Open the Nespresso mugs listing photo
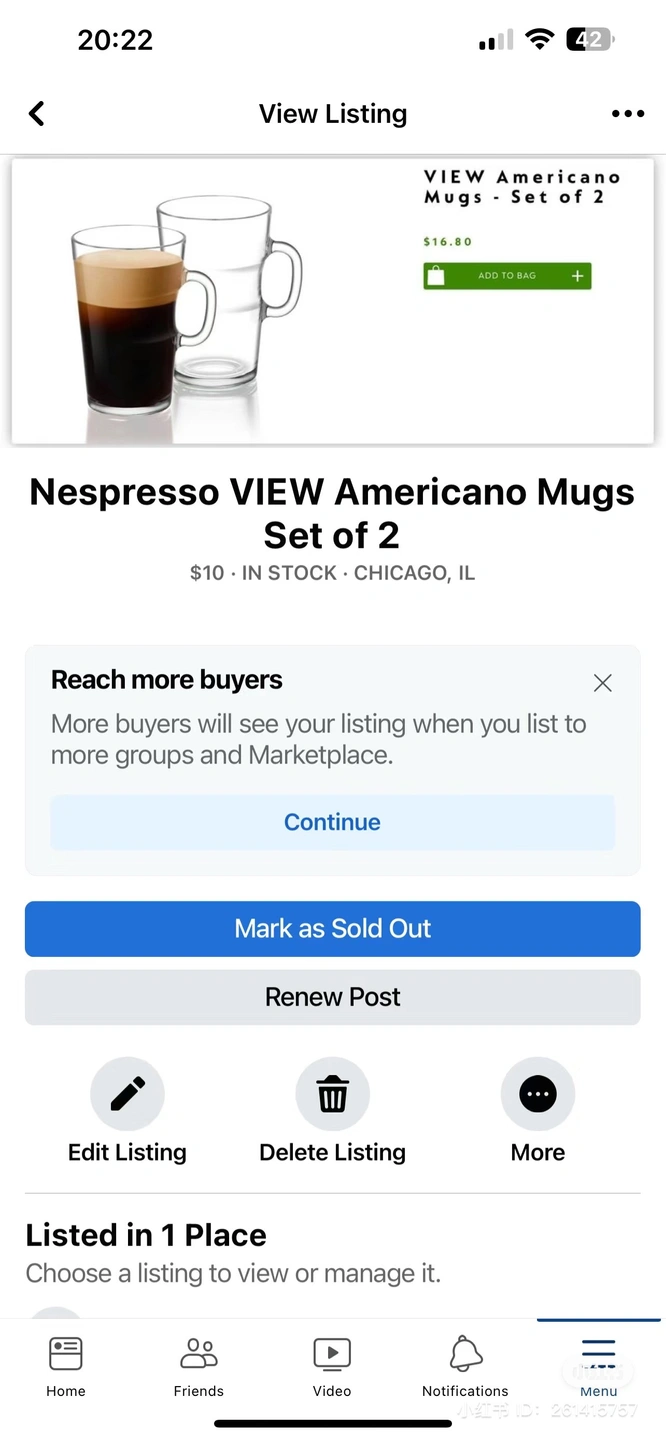 pos(333,300)
